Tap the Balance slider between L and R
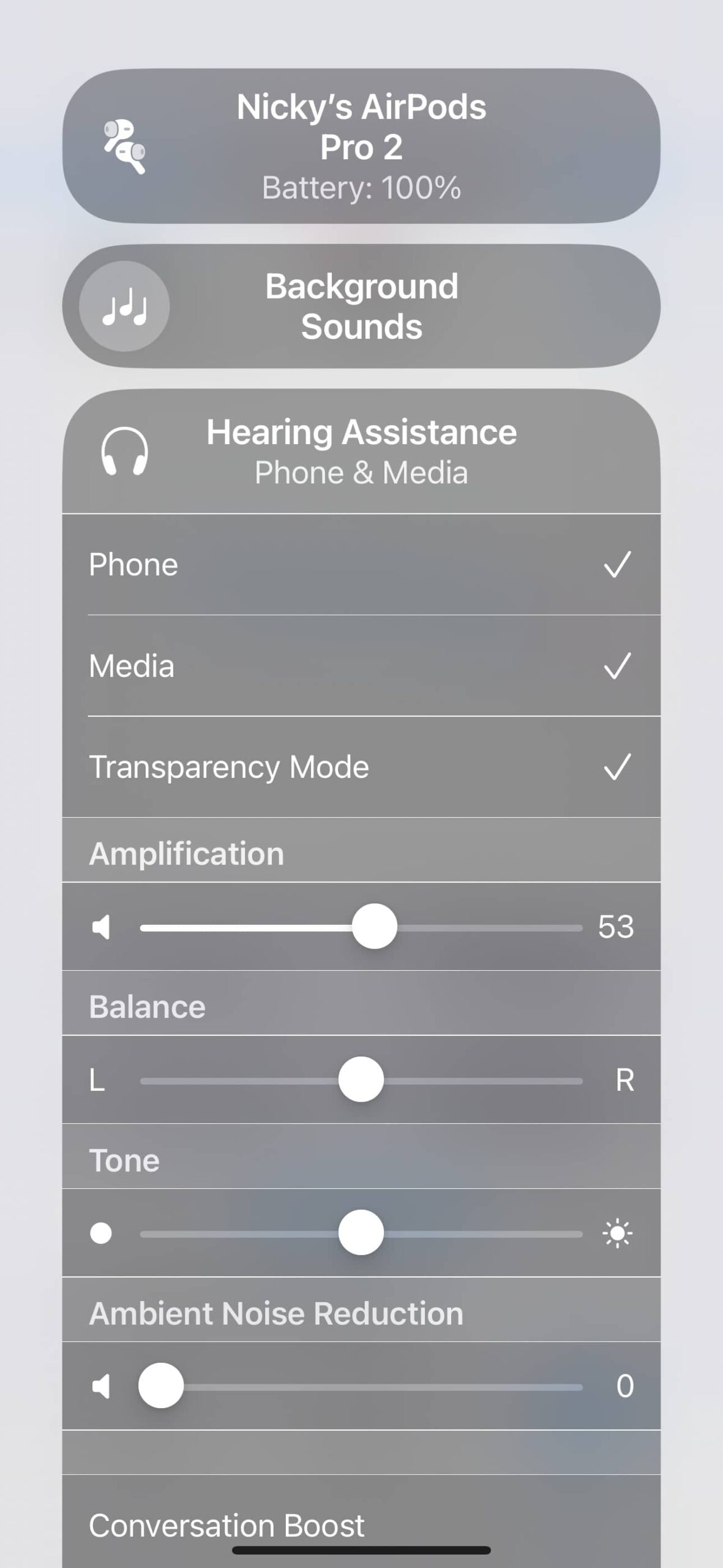Screen dimensions: 723x1568 (361, 1080)
